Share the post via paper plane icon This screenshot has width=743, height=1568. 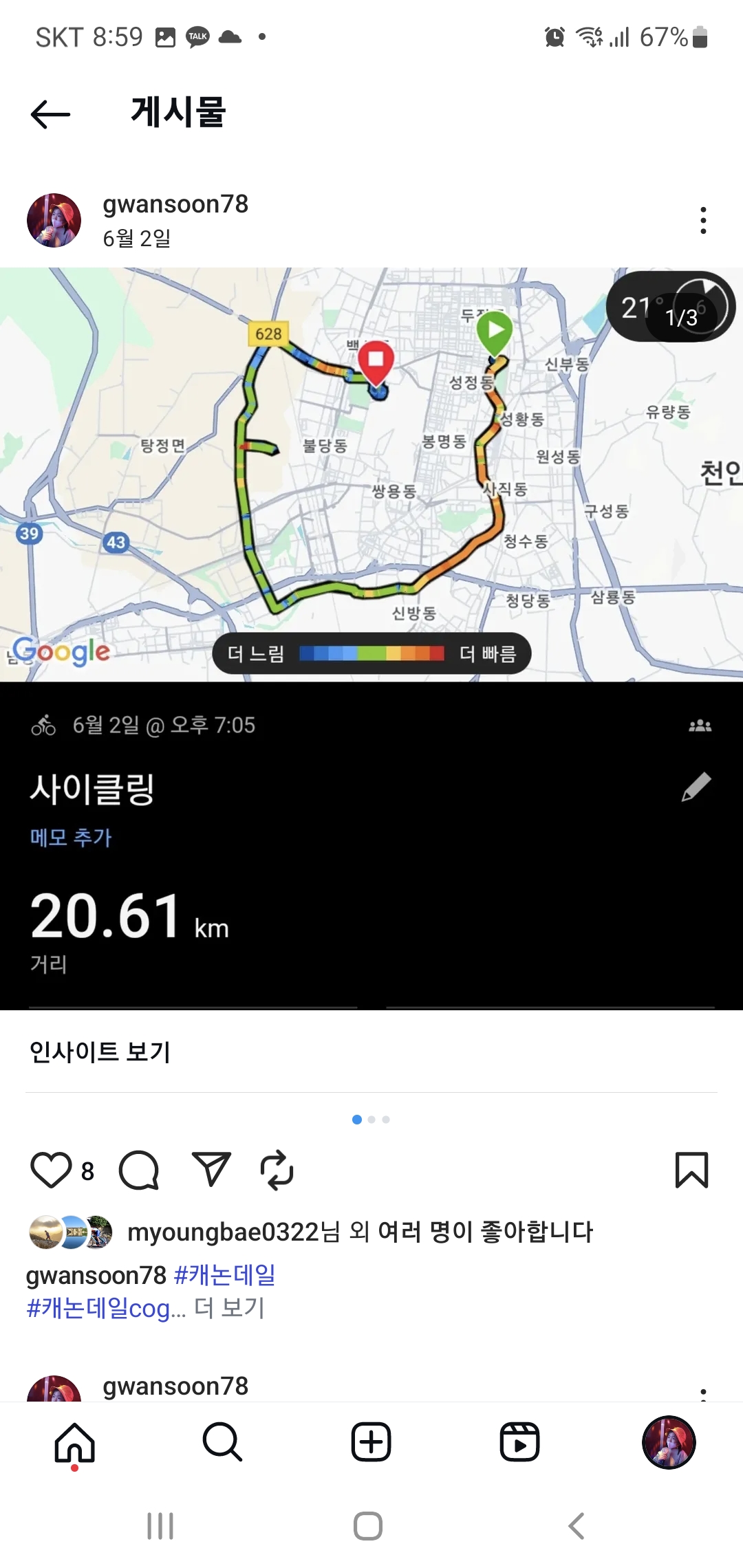tap(211, 1168)
